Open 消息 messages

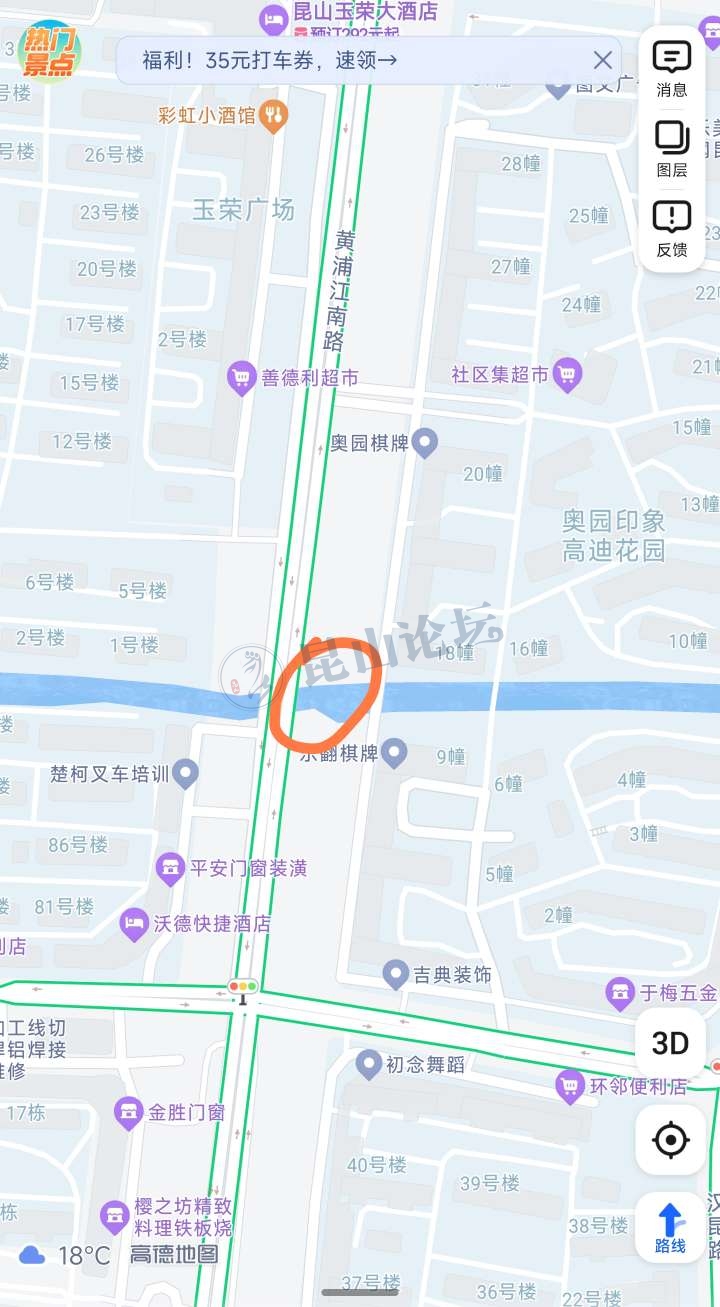(x=671, y=68)
